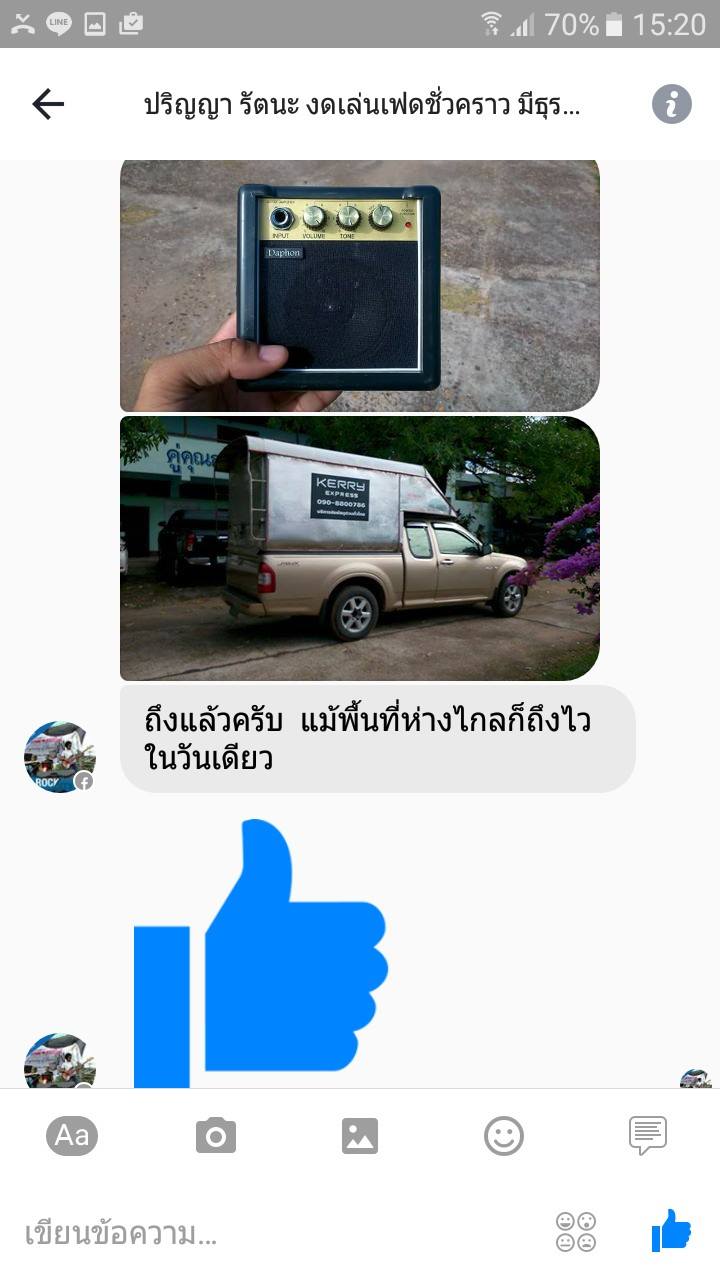Image resolution: width=720 pixels, height=1280 pixels.
Task: Open the camera to take a photo
Action: [x=216, y=1136]
